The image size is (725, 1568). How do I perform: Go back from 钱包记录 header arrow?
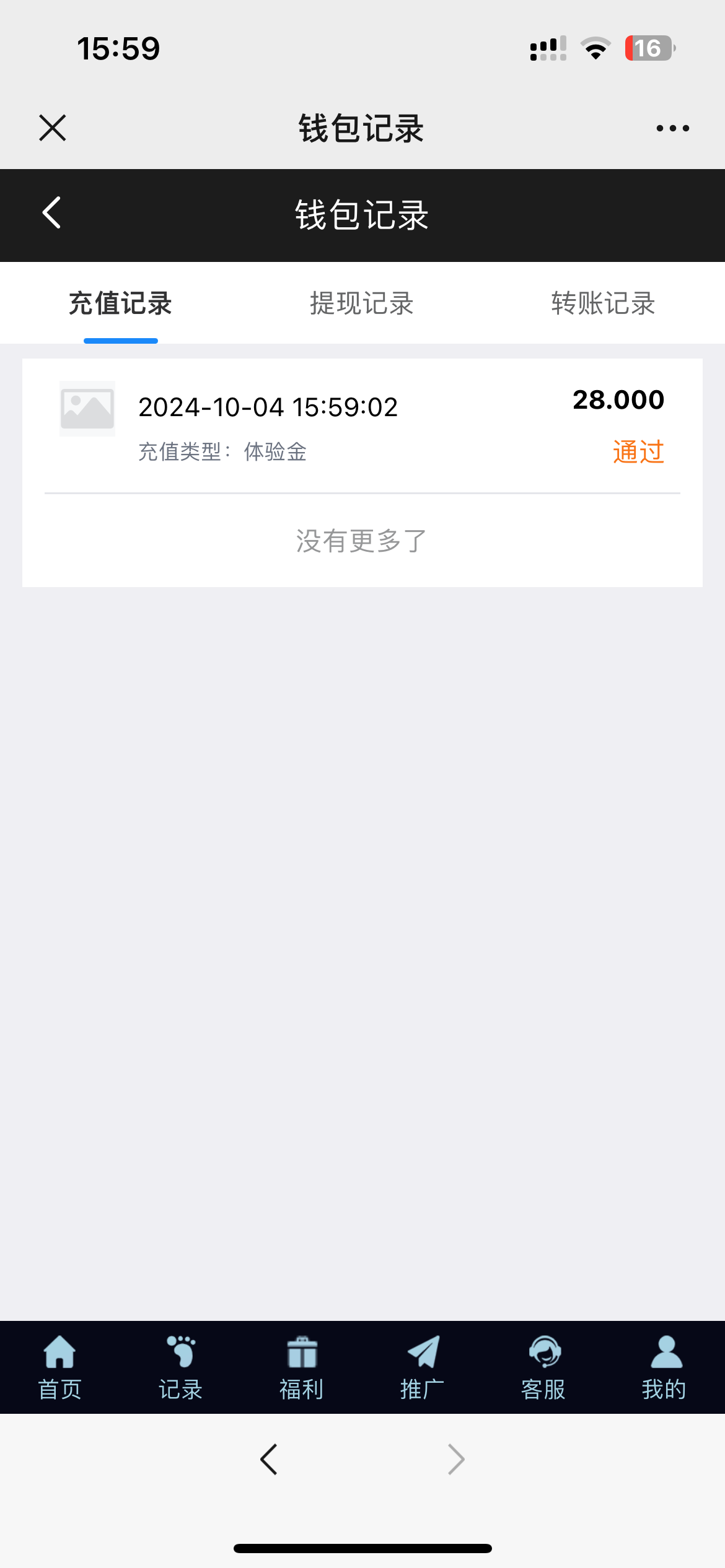click(x=52, y=213)
